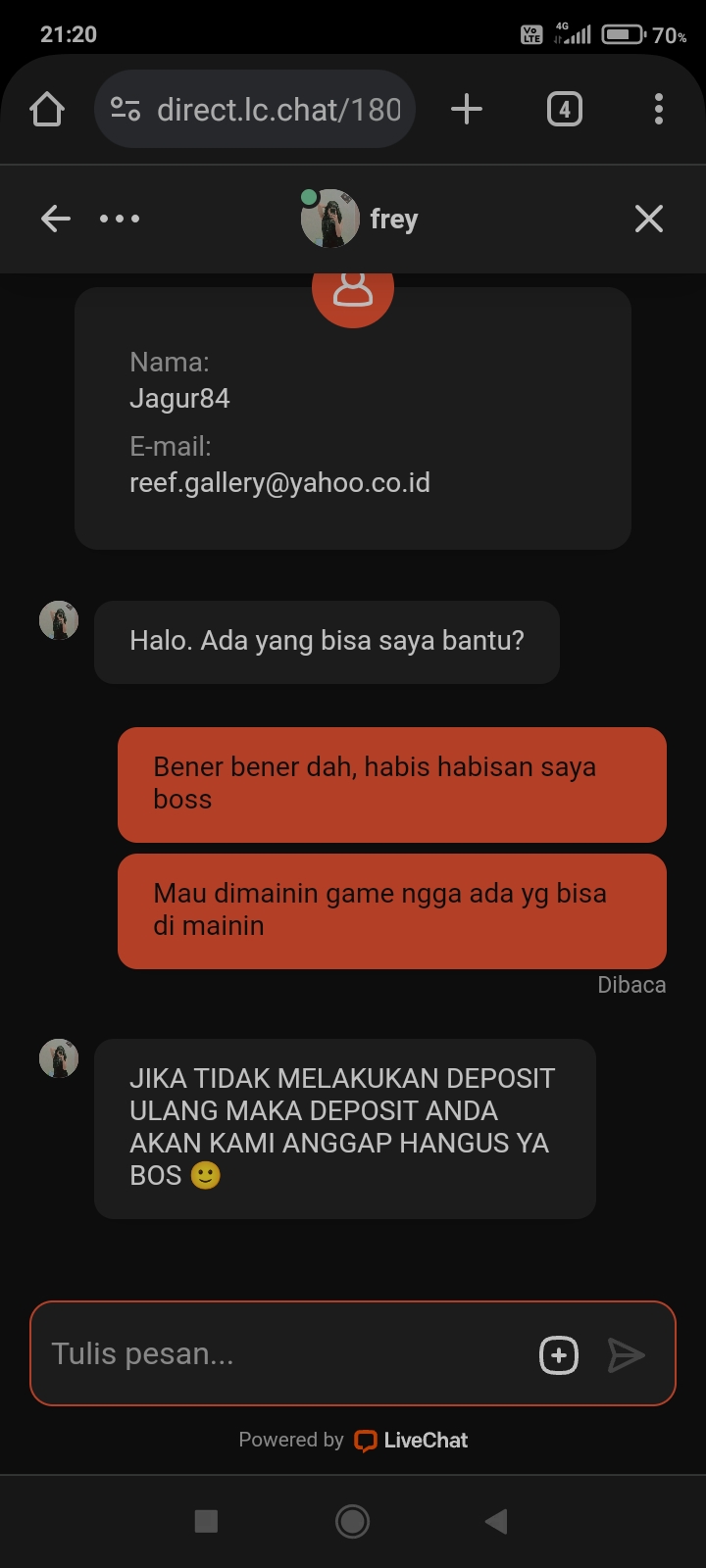Image resolution: width=706 pixels, height=1568 pixels.
Task: Tap the system back button
Action: (496, 1521)
